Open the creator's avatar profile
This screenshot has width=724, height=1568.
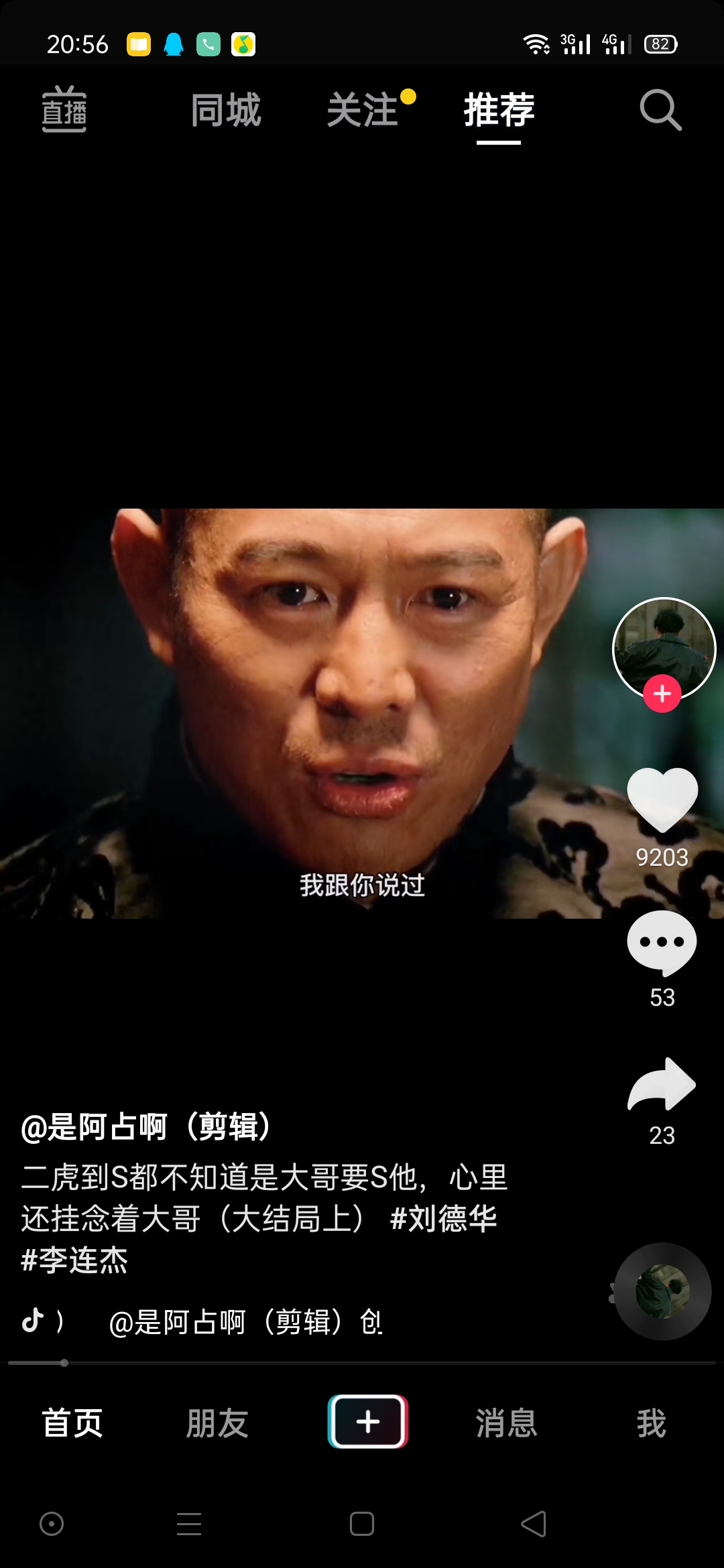point(664,643)
